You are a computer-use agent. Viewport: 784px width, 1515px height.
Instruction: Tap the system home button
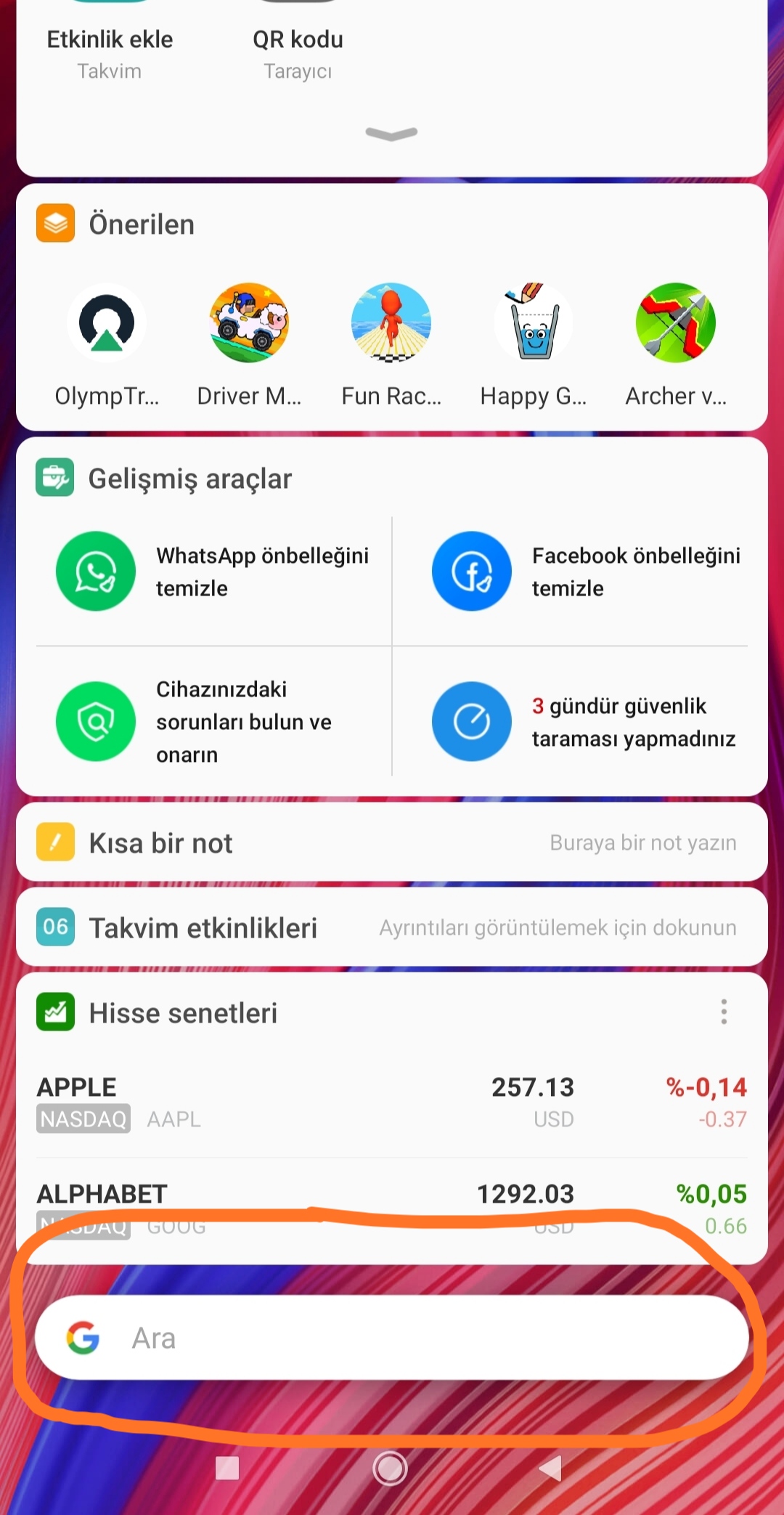pos(390,1469)
